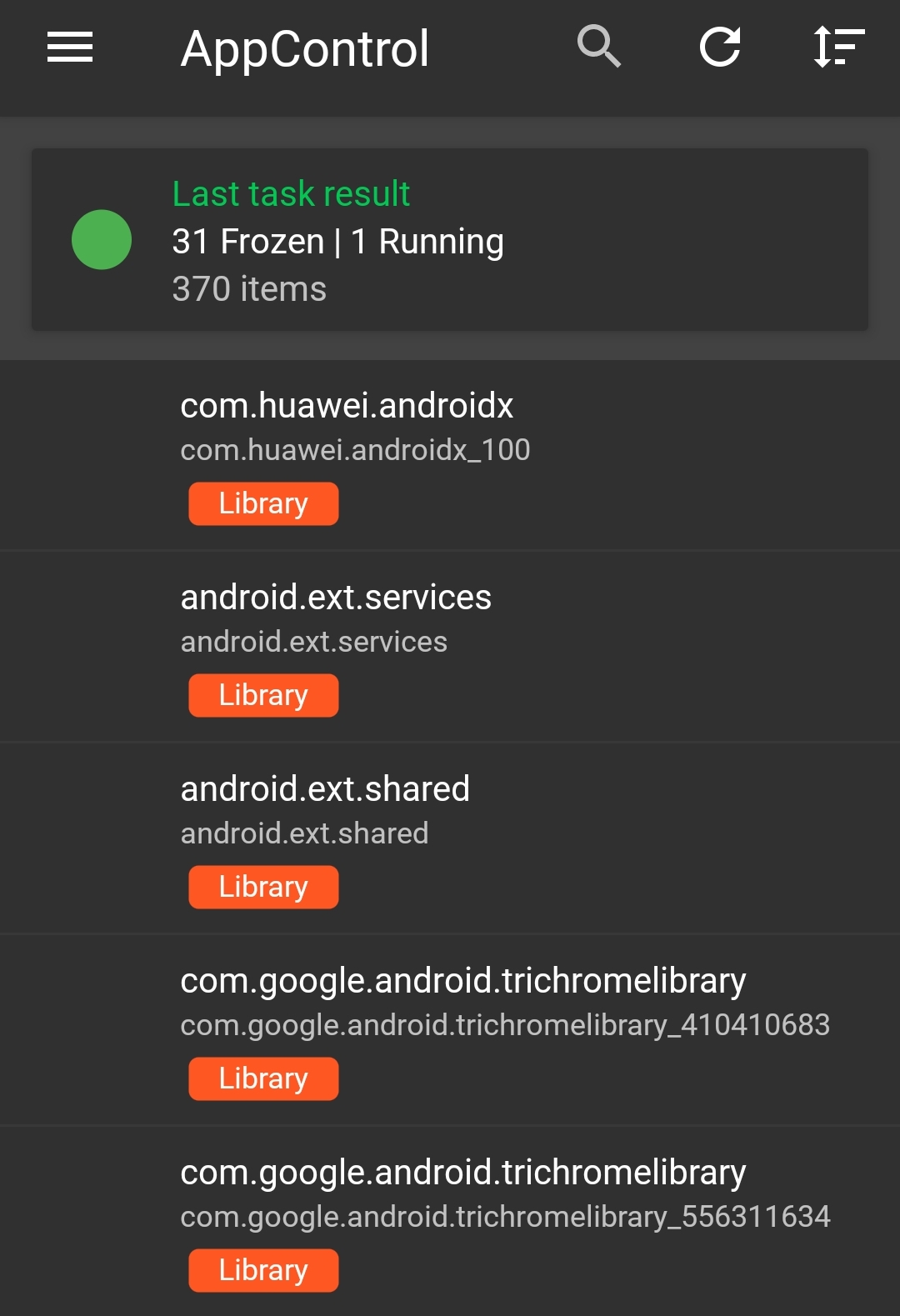Open the sort options icon

[838, 47]
